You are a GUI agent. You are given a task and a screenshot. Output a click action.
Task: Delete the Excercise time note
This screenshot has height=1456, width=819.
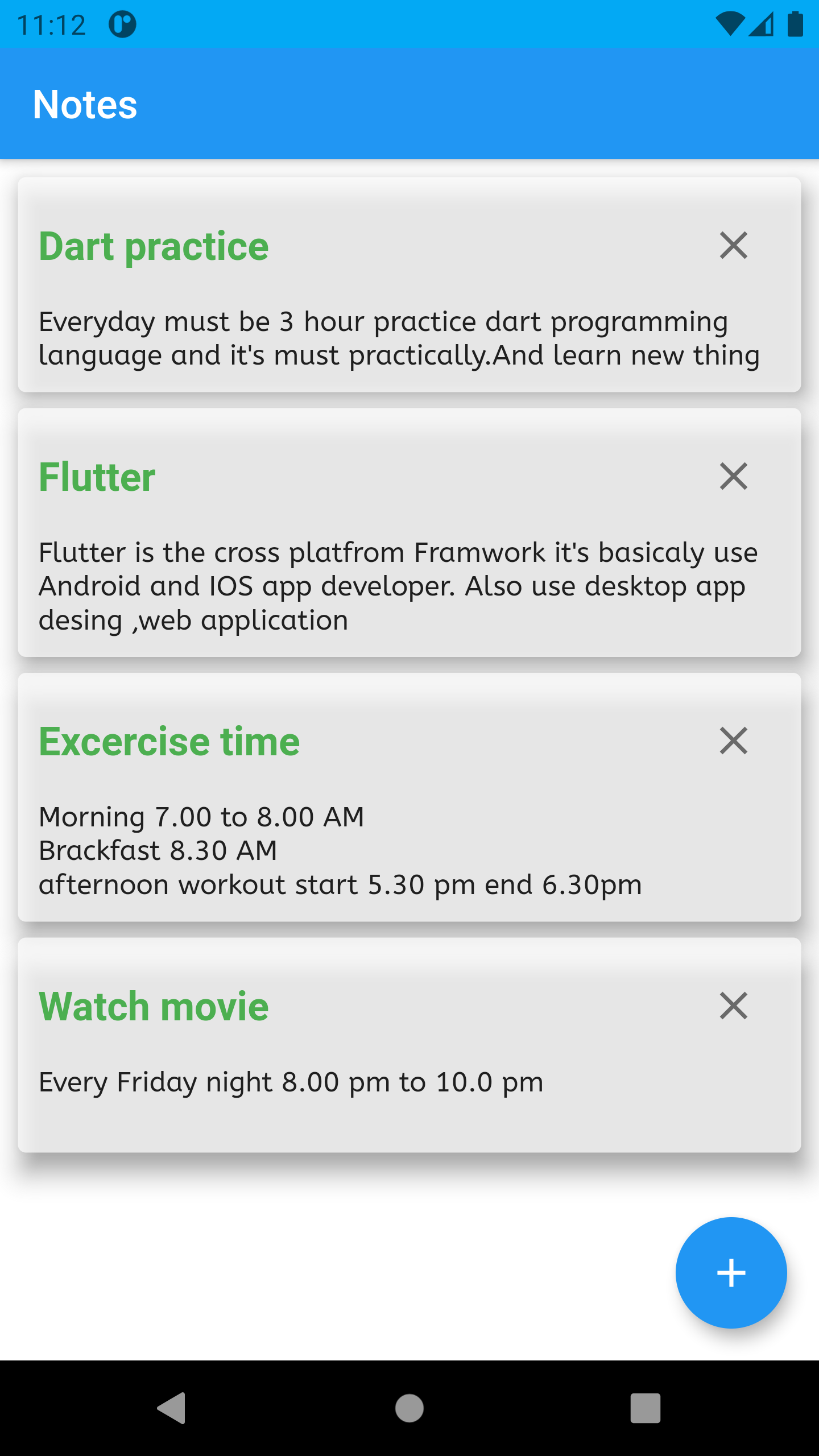coord(733,741)
